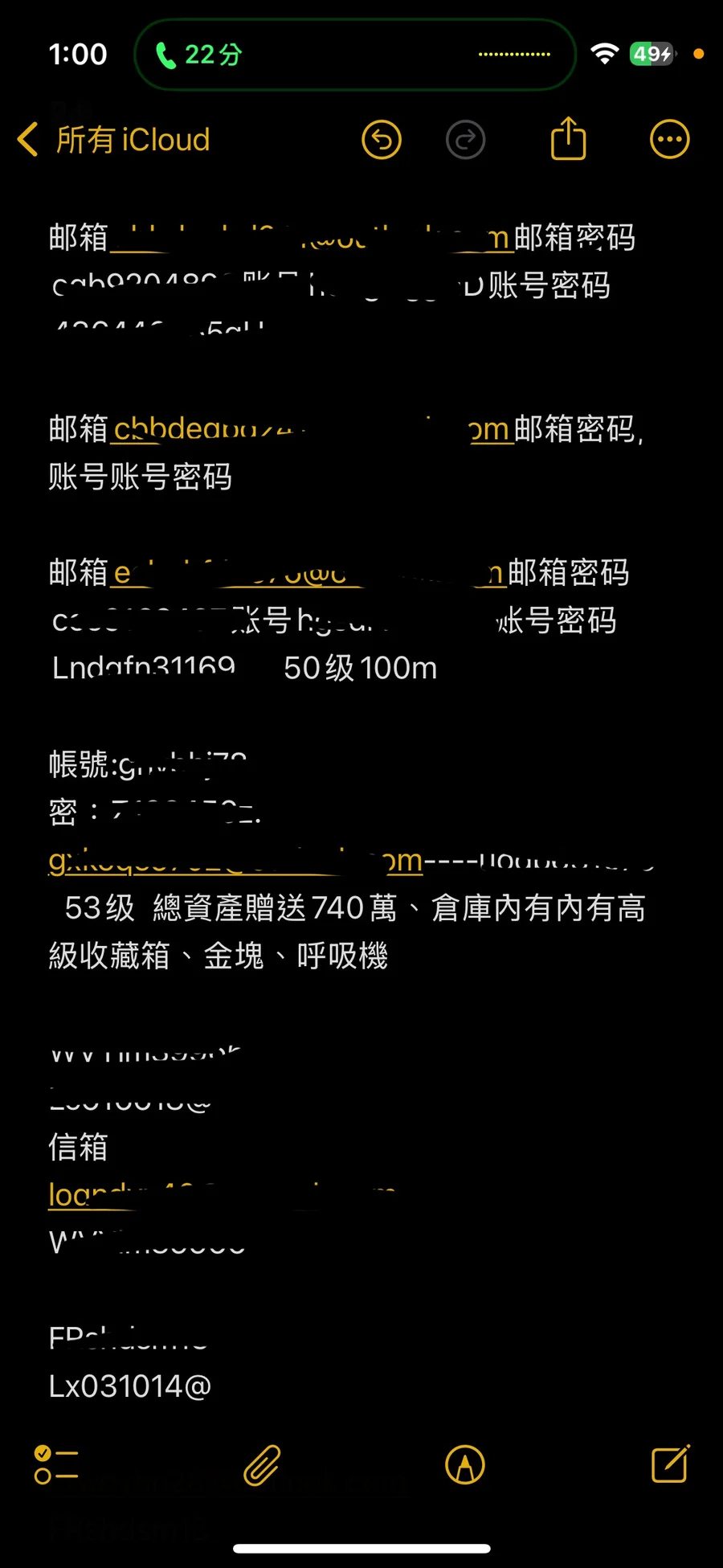Go back to 所有 iCloud folder

click(x=112, y=140)
